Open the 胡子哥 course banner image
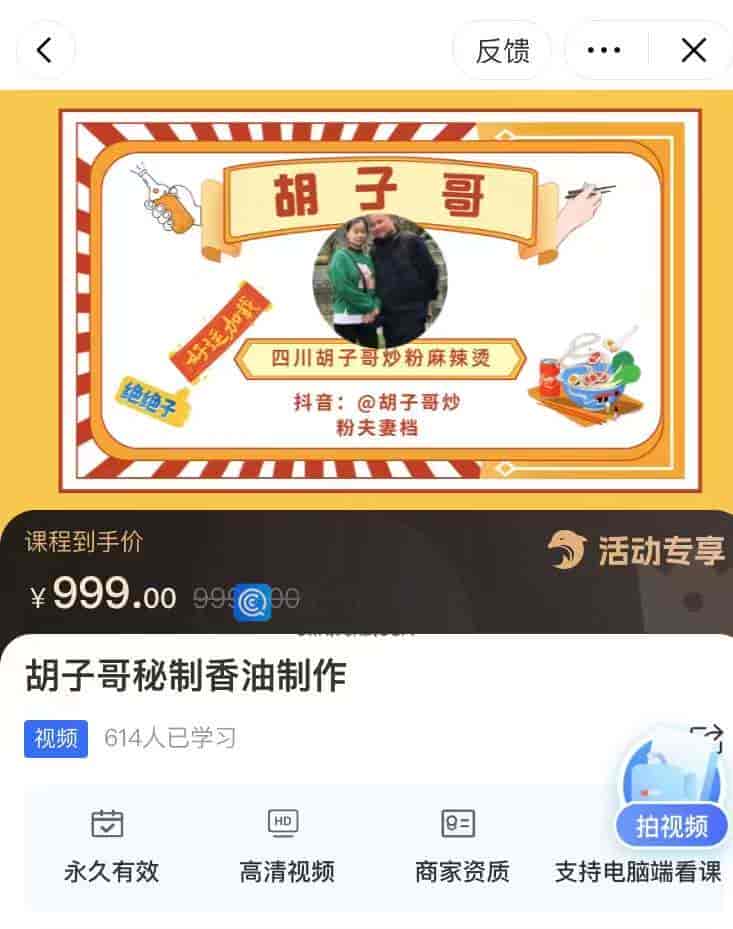Viewport: 733px width, 929px height. pyautogui.click(x=366, y=295)
